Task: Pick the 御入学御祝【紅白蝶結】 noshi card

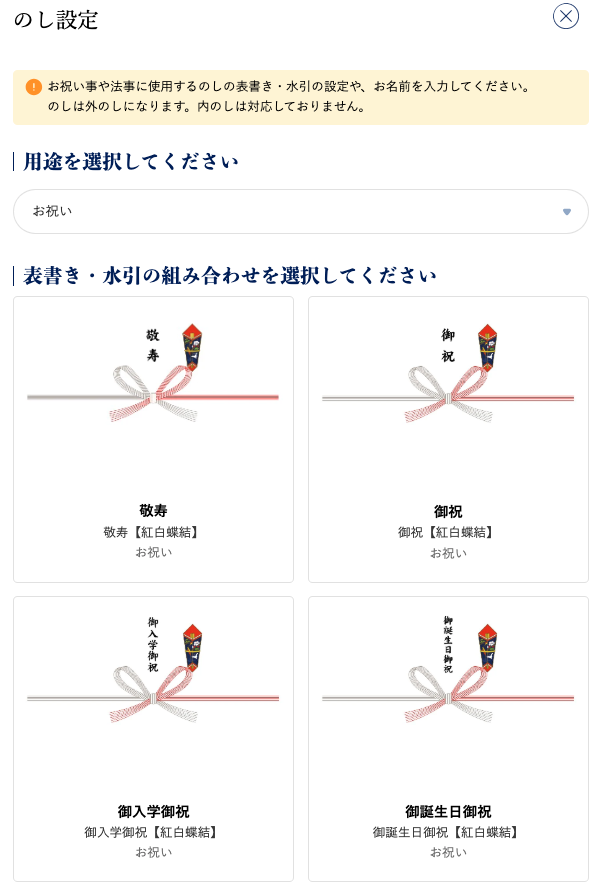Action: point(153,738)
